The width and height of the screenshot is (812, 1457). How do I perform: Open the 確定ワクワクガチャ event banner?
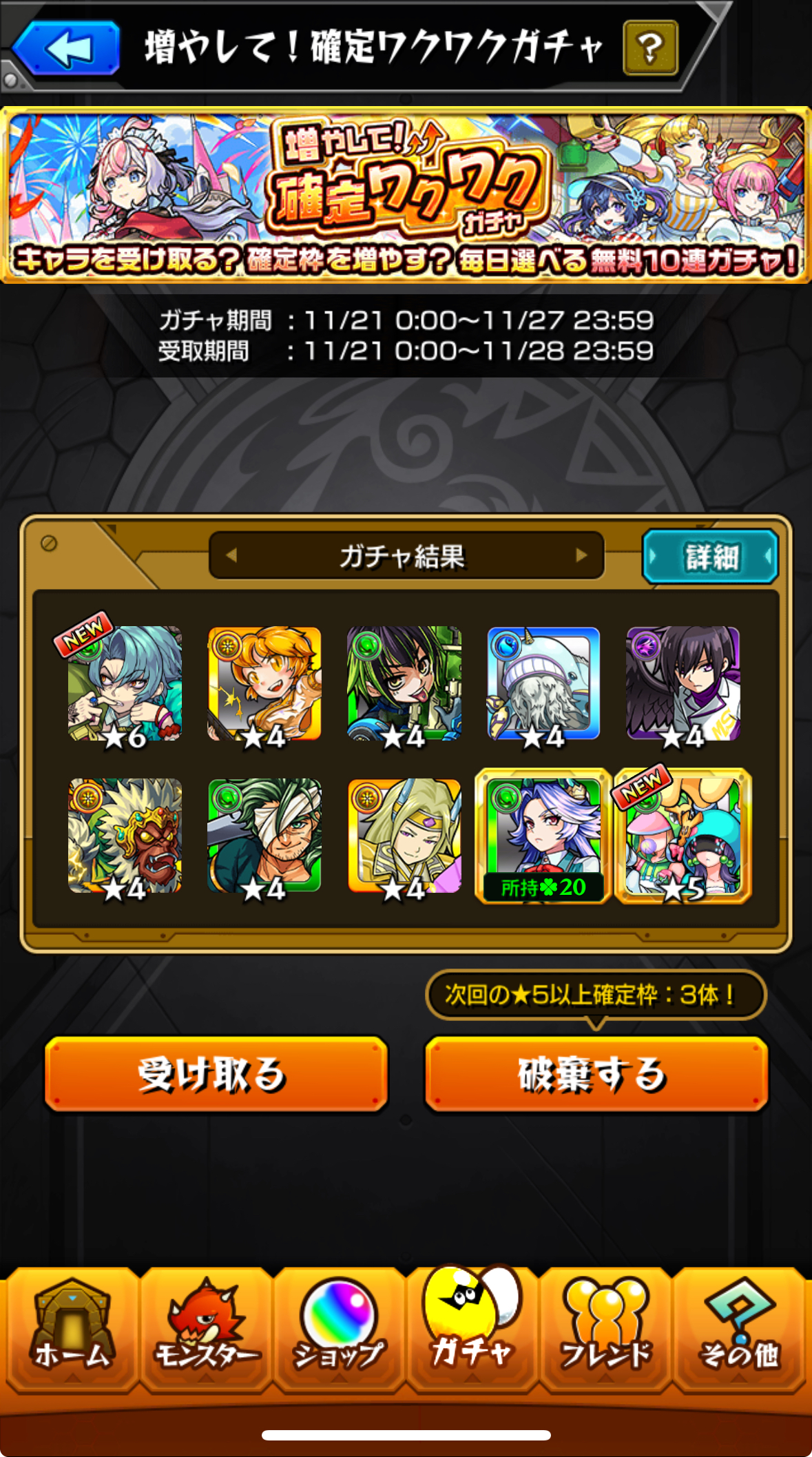[x=406, y=194]
